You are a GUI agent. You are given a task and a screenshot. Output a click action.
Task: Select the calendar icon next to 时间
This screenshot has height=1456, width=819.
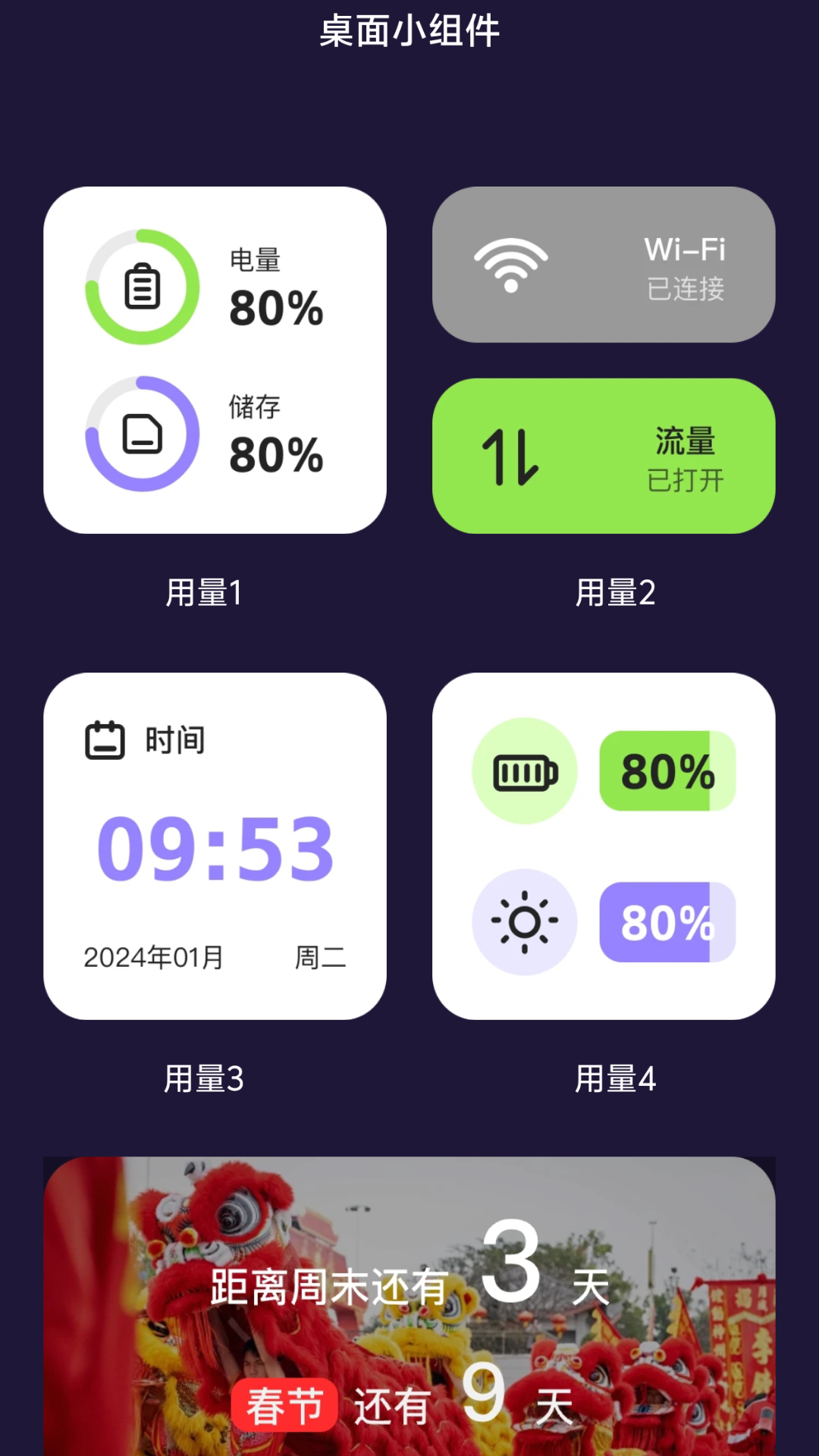pyautogui.click(x=104, y=739)
